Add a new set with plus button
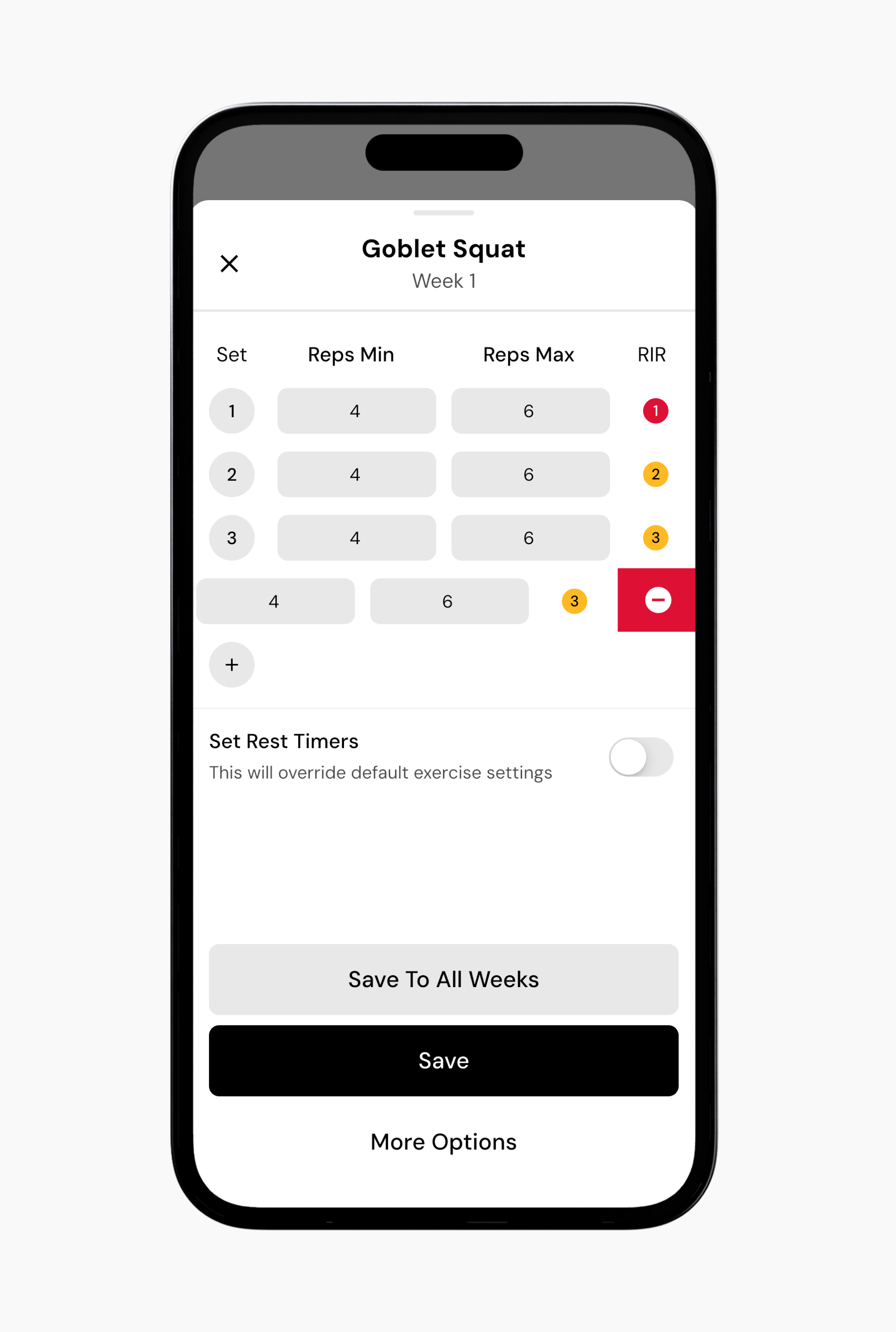 [x=231, y=665]
